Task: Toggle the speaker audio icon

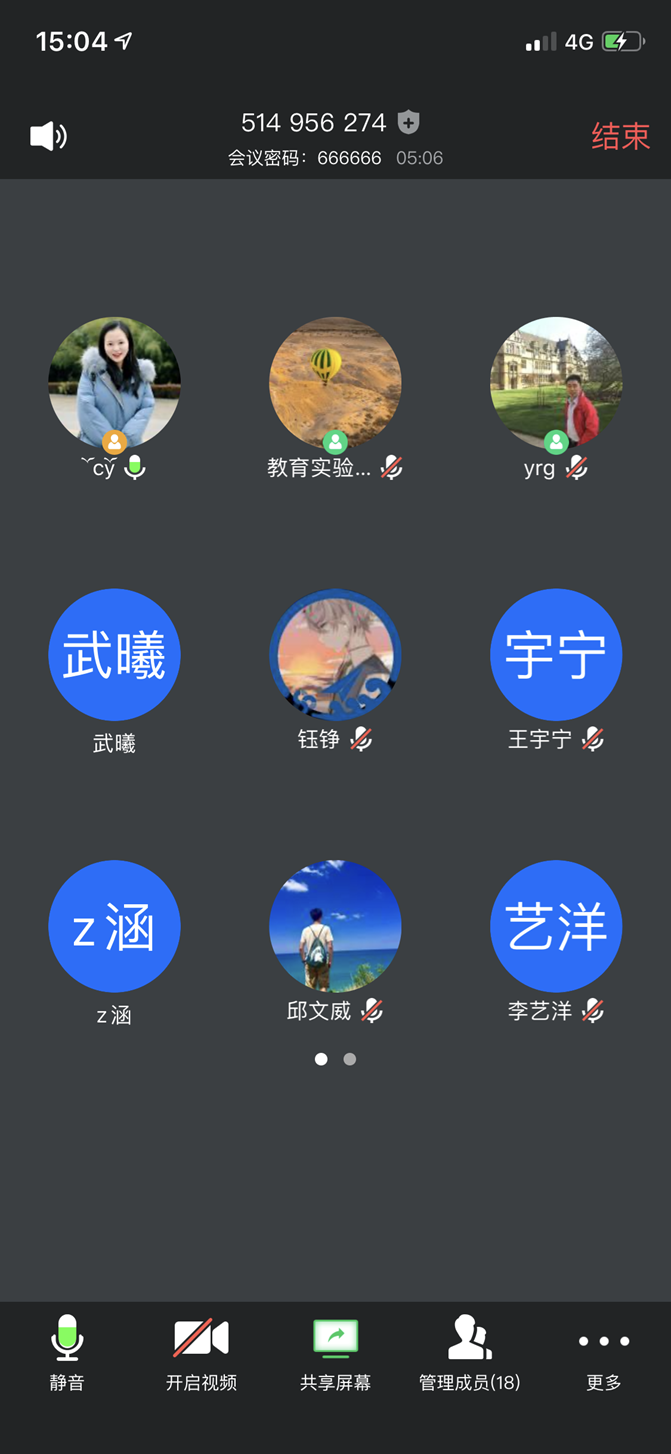Action: [48, 136]
